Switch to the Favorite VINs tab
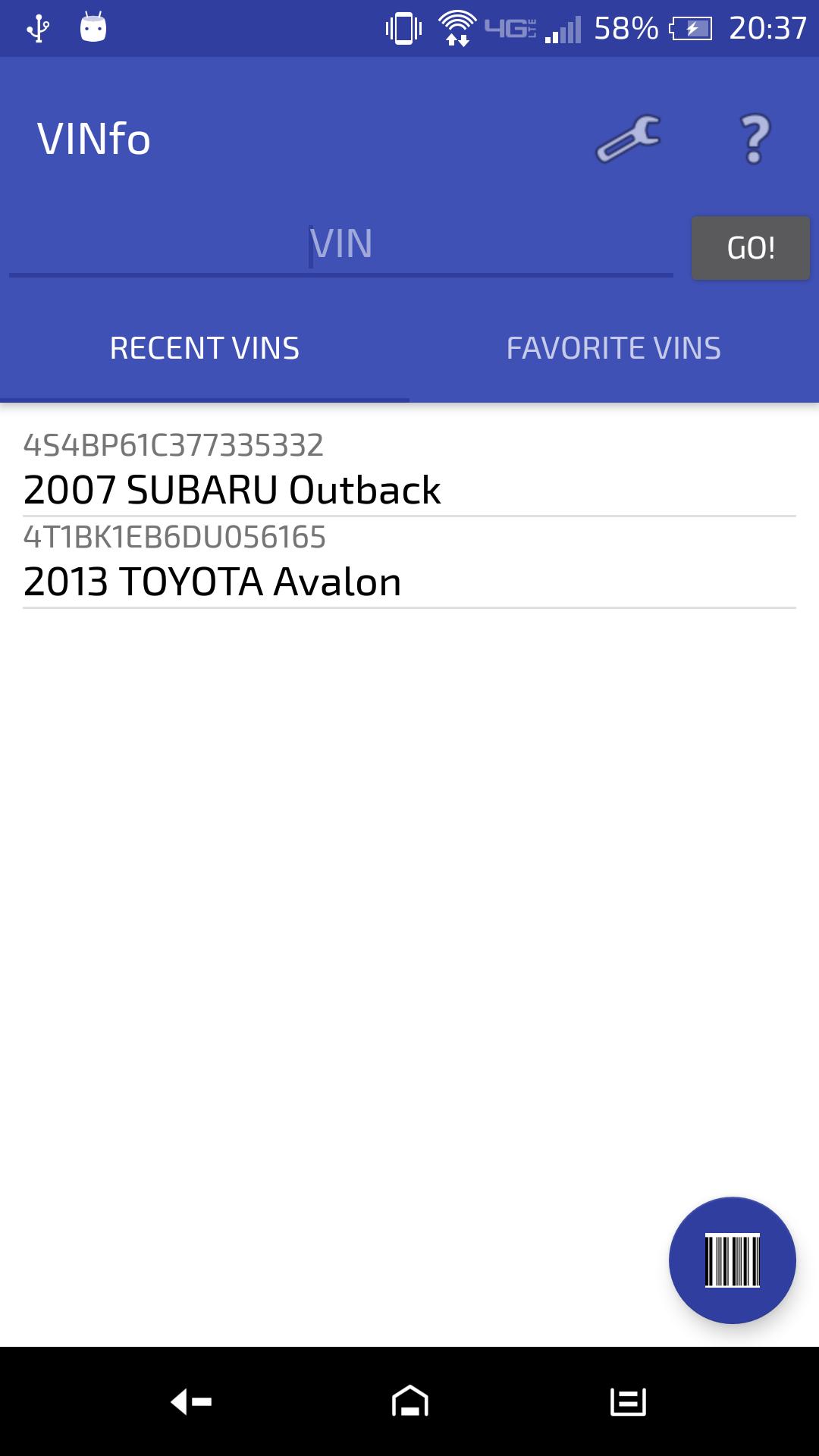 [613, 349]
